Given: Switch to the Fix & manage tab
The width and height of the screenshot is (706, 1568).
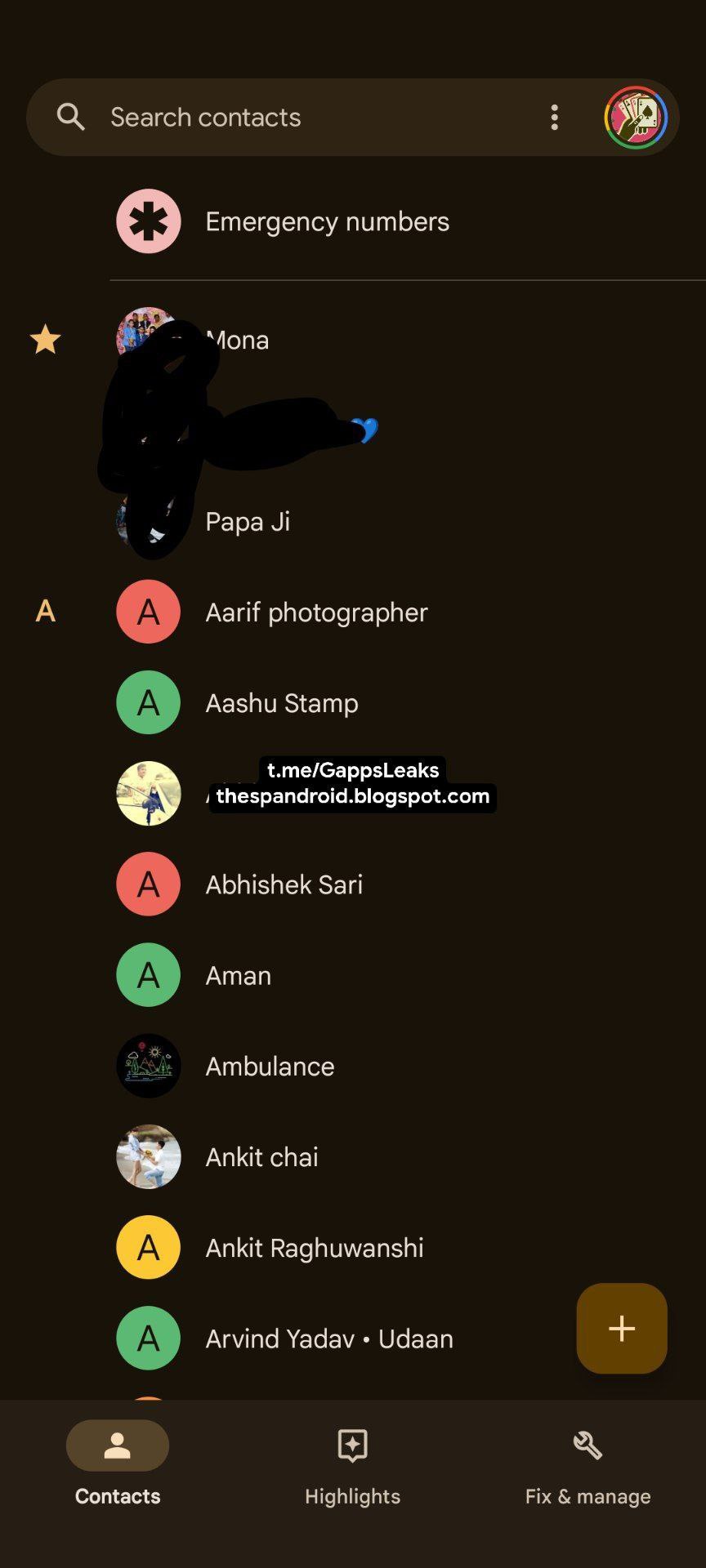Looking at the screenshot, I should (588, 1463).
